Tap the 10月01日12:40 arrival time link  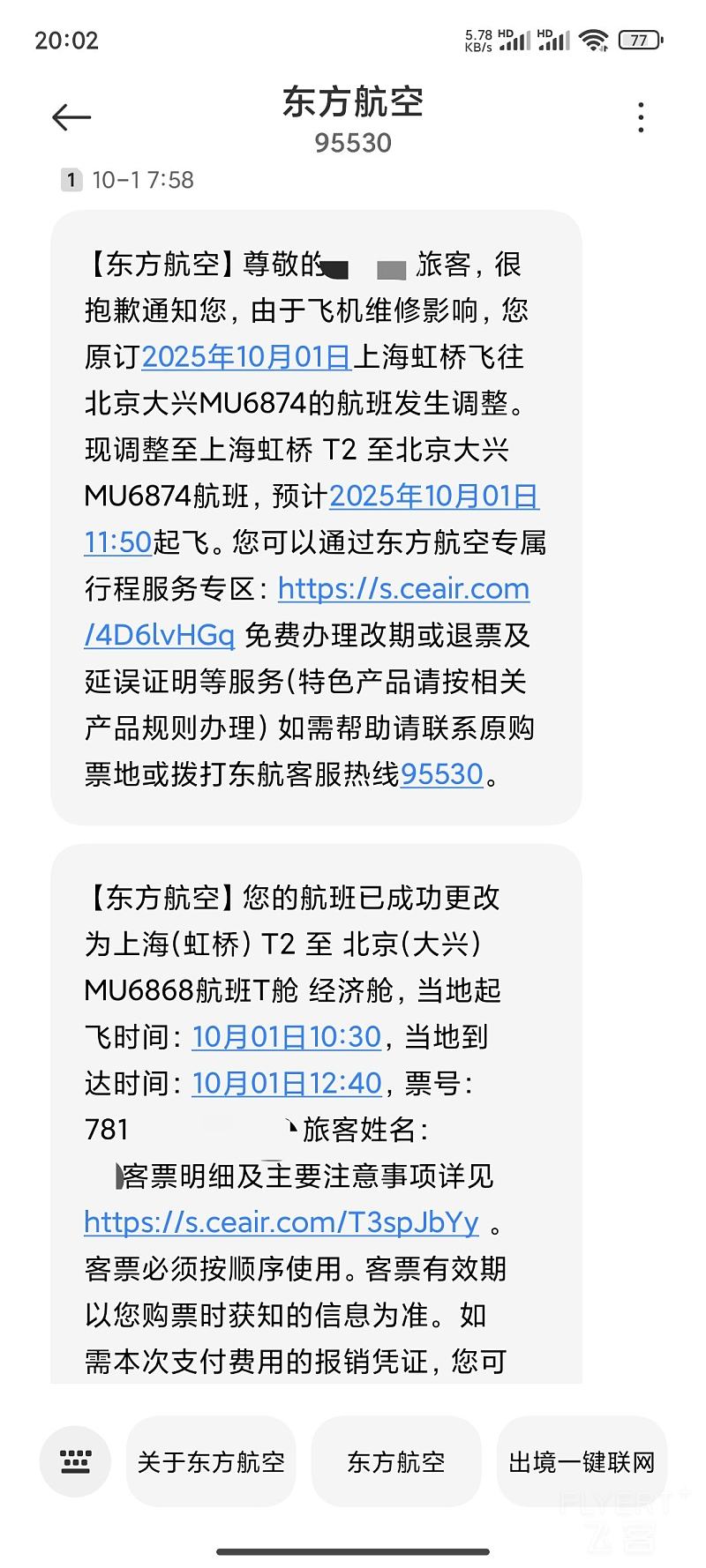click(287, 1083)
